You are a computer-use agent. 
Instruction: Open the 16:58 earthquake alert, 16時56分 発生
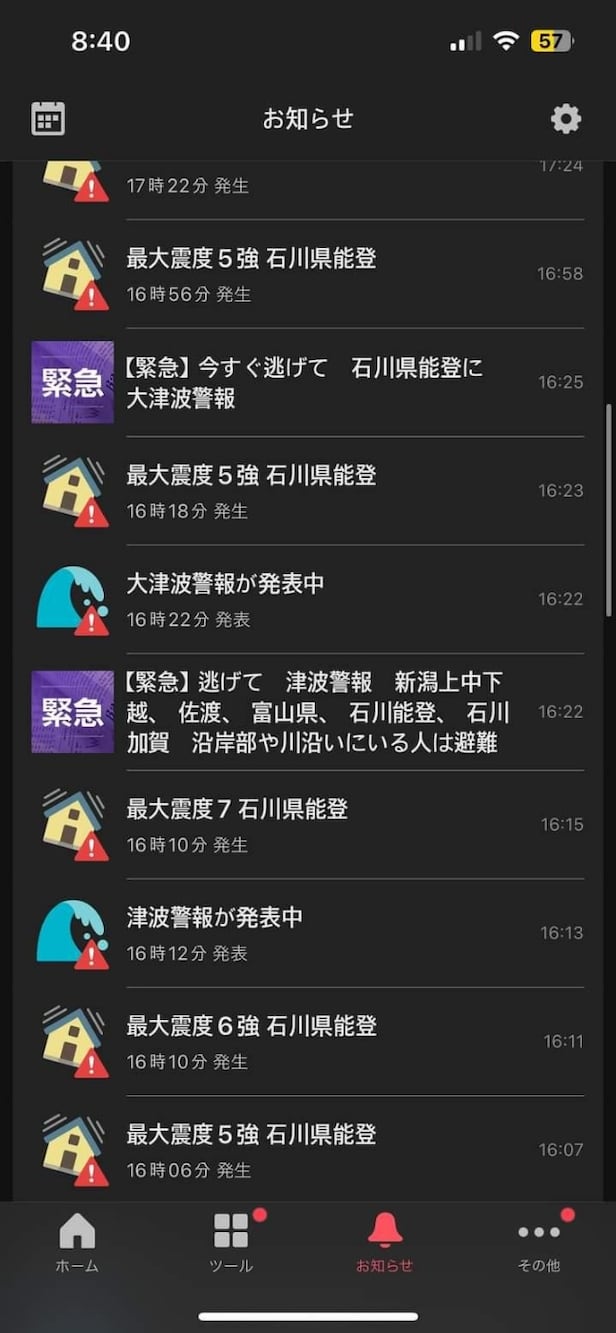(x=308, y=274)
